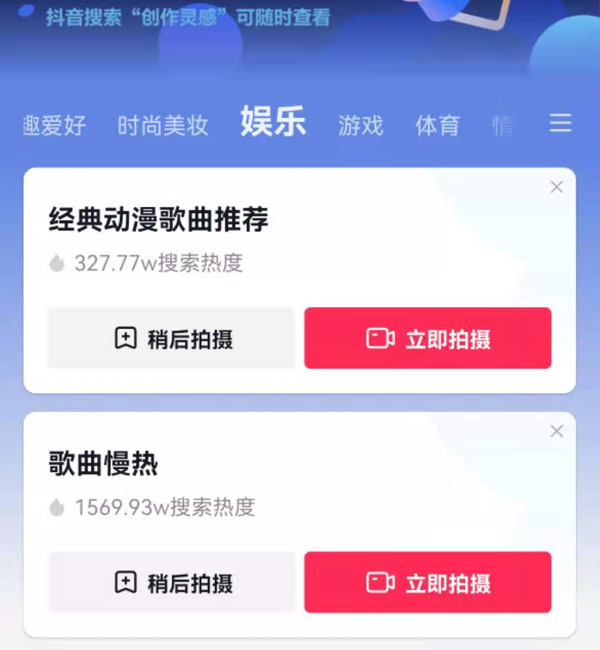Tap 稍后拍摄 for 经典动漫歌曲推荐
600x650 pixels.
pyautogui.click(x=172, y=338)
